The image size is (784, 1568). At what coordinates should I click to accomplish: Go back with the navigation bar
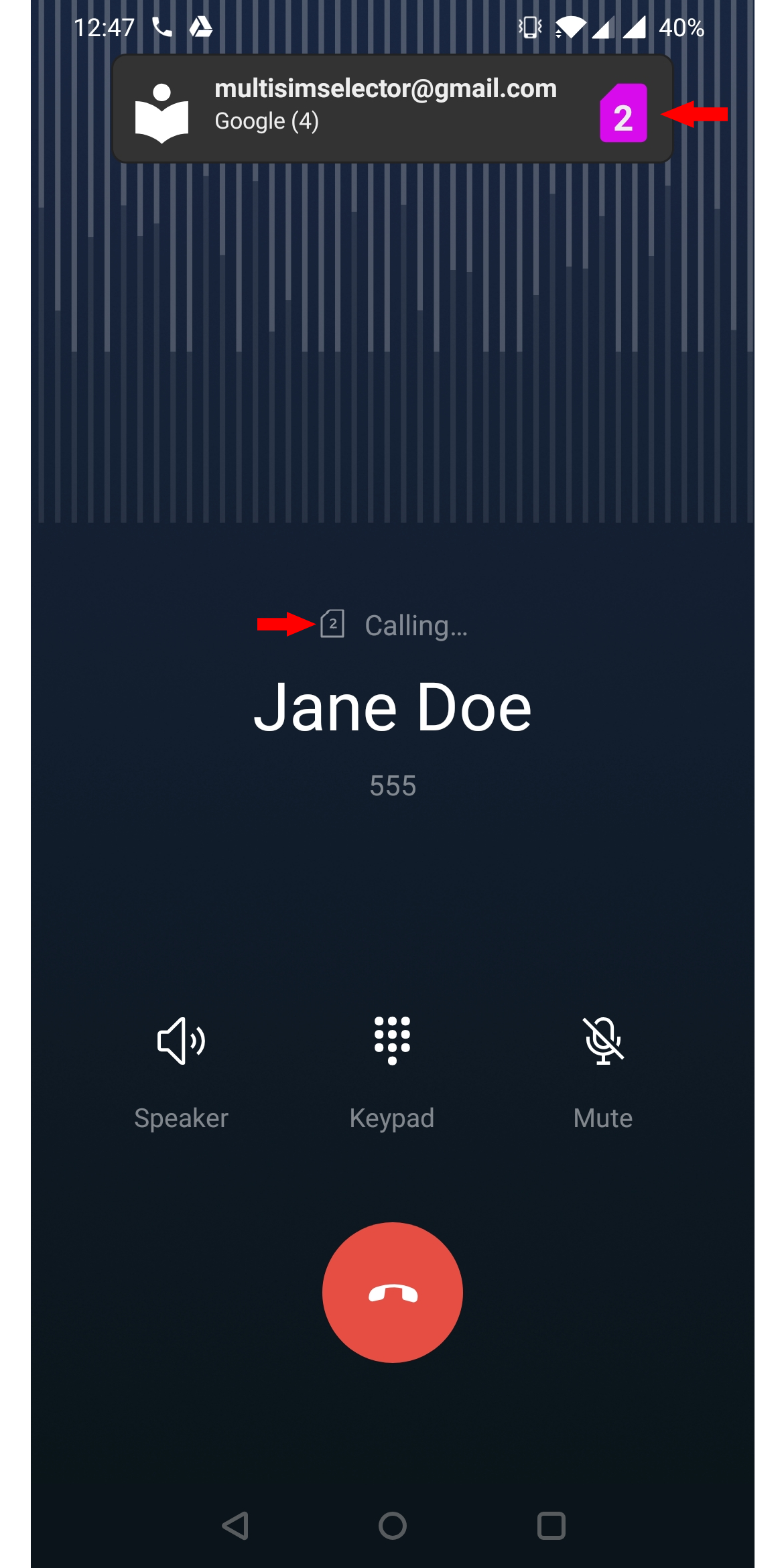pyautogui.click(x=235, y=1526)
